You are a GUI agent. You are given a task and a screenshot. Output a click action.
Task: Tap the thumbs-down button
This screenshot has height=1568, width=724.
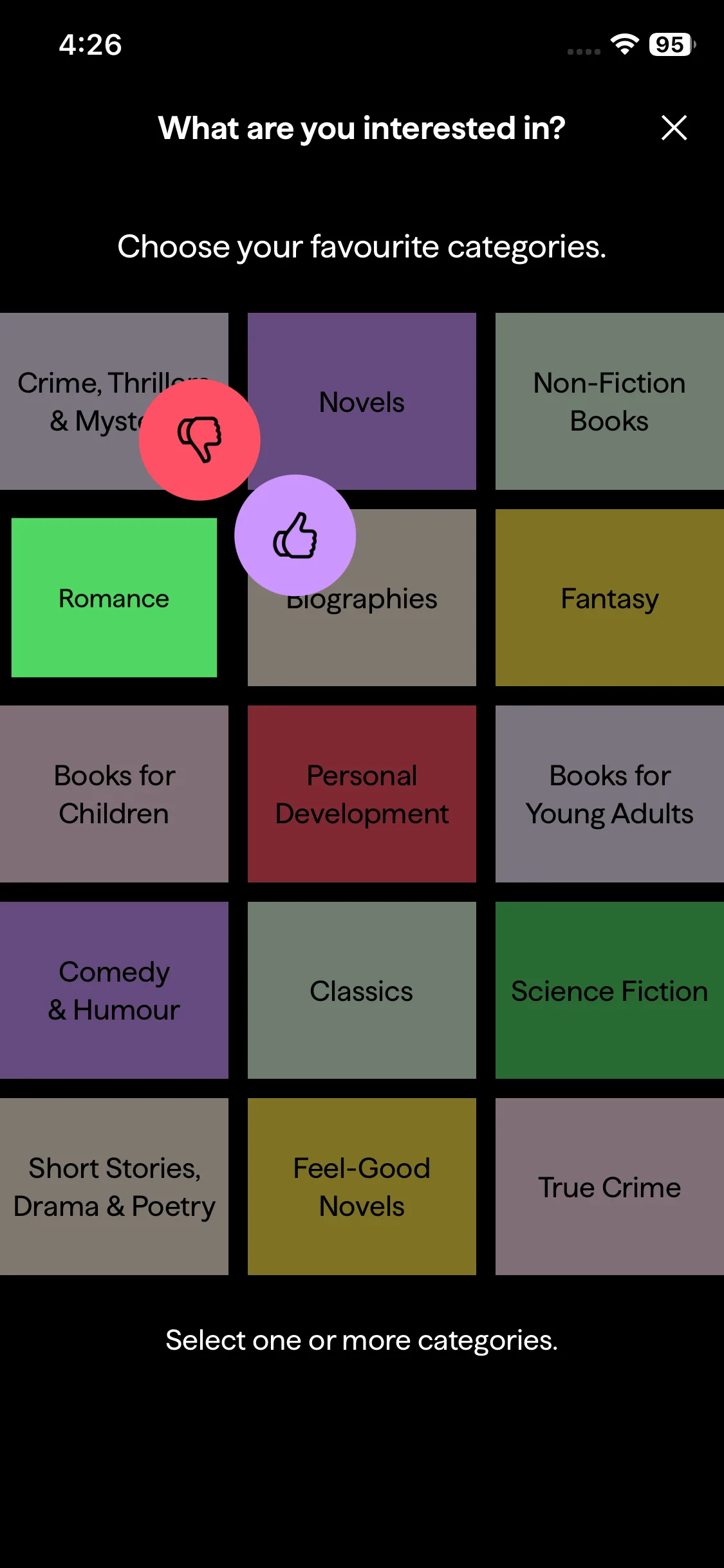200,440
